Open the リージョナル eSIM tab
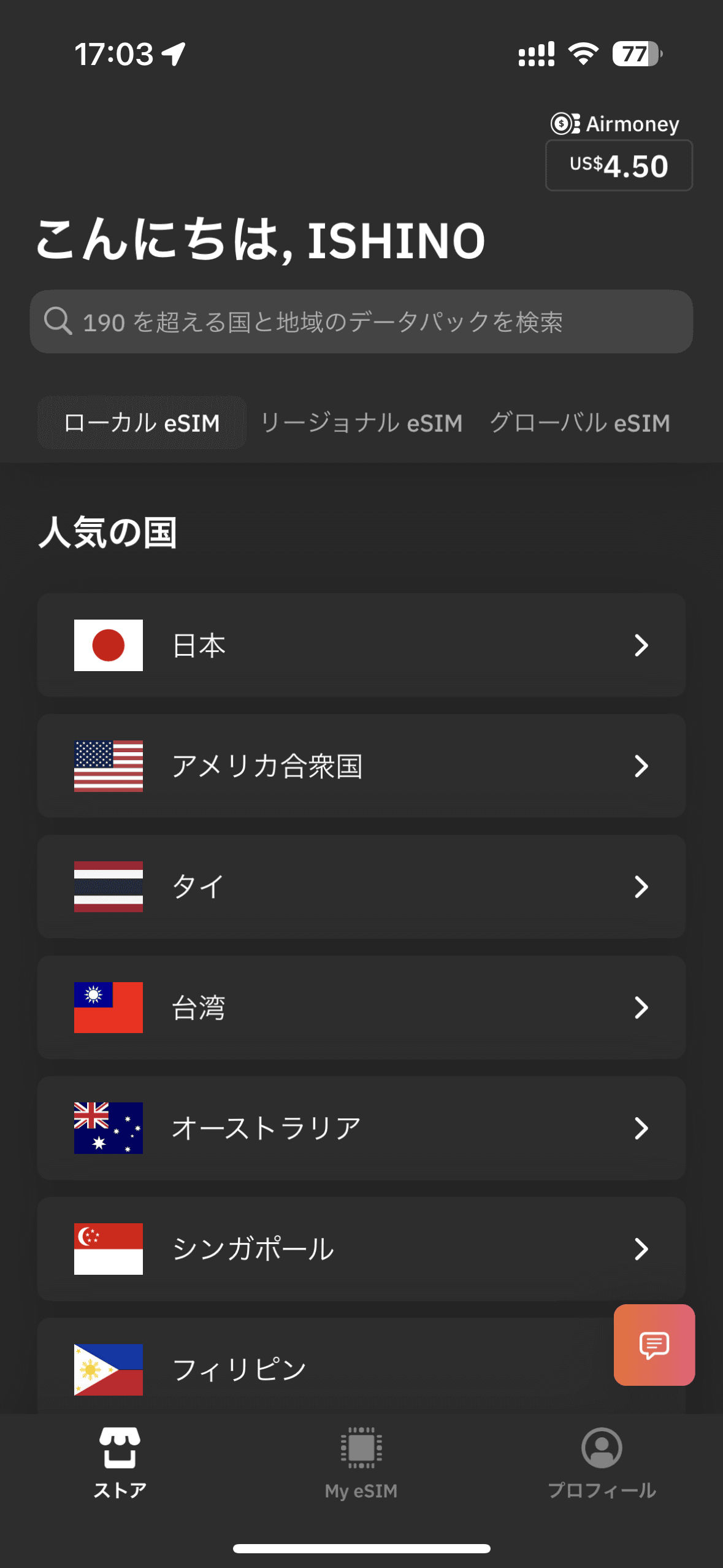 click(362, 422)
